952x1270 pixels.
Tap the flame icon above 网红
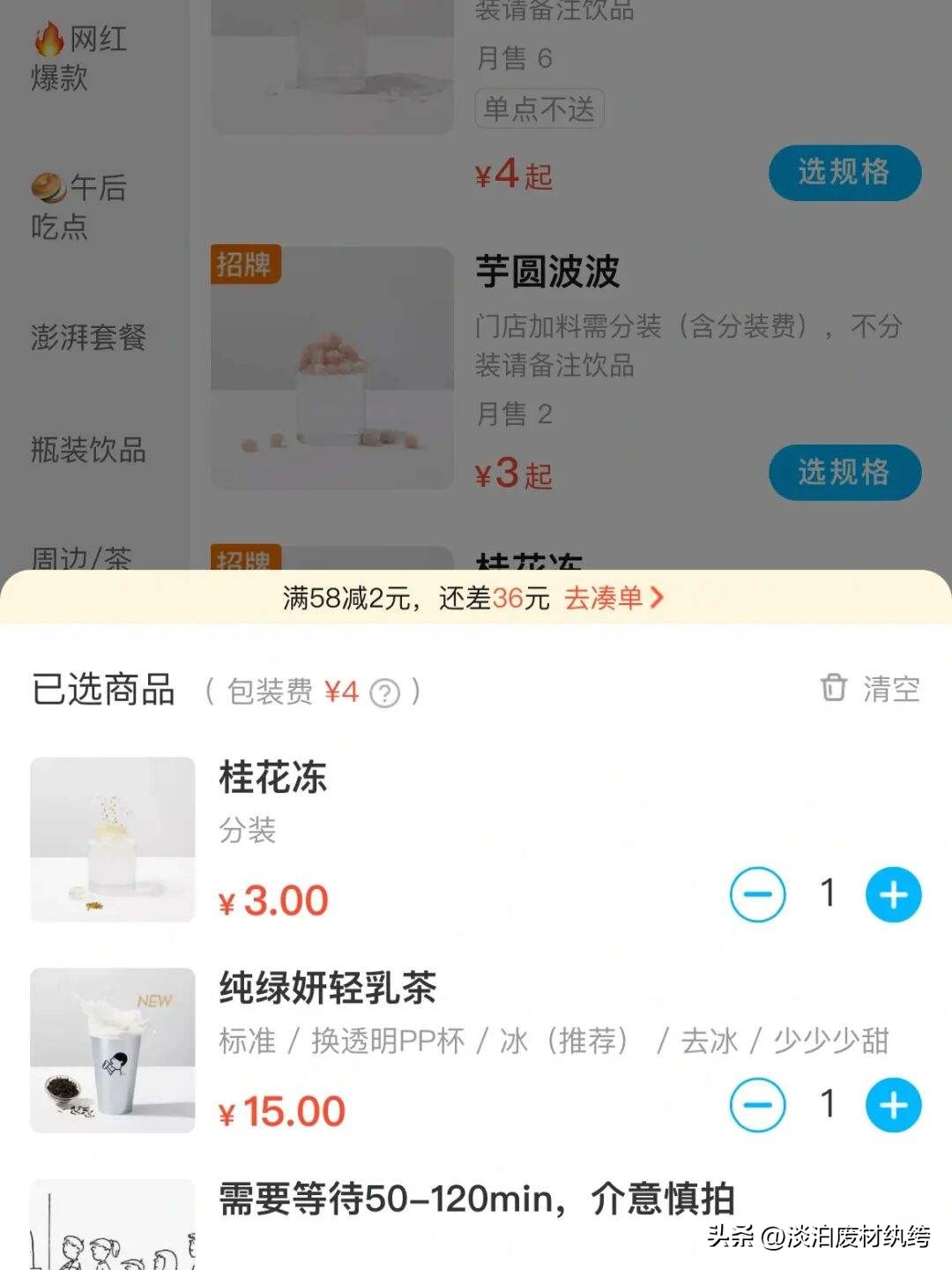[48, 40]
